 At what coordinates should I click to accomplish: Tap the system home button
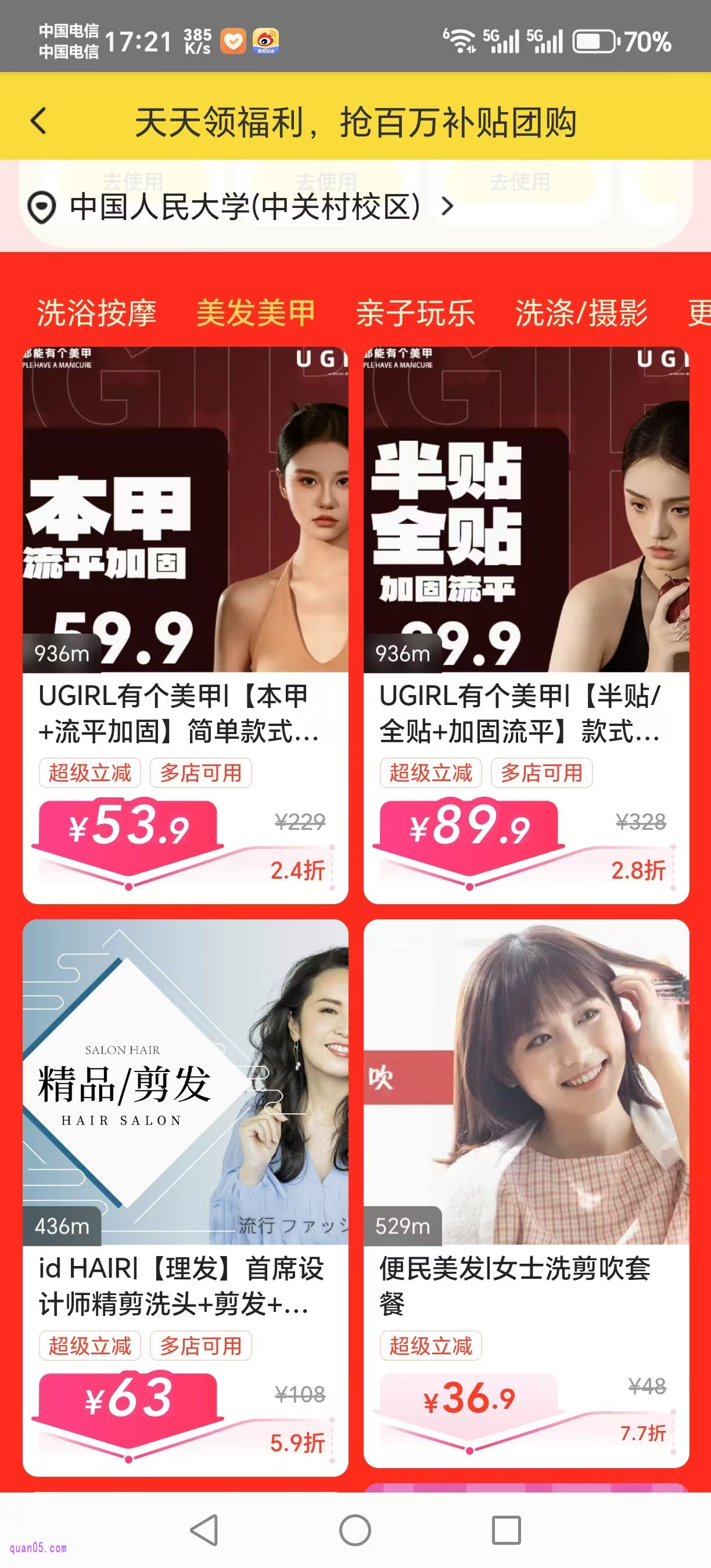pyautogui.click(x=355, y=1530)
